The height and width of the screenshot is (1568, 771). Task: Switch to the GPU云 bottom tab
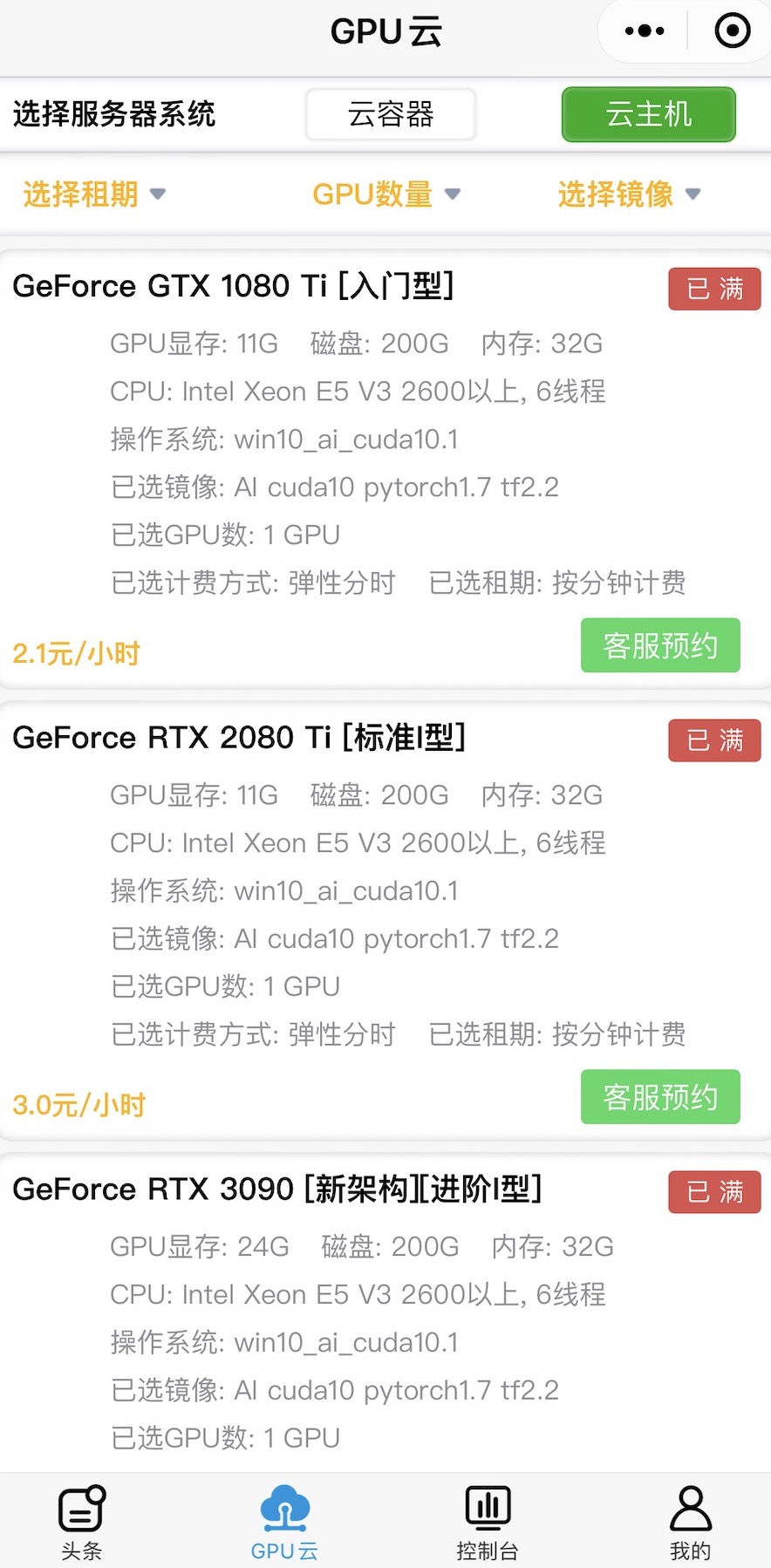(284, 1520)
